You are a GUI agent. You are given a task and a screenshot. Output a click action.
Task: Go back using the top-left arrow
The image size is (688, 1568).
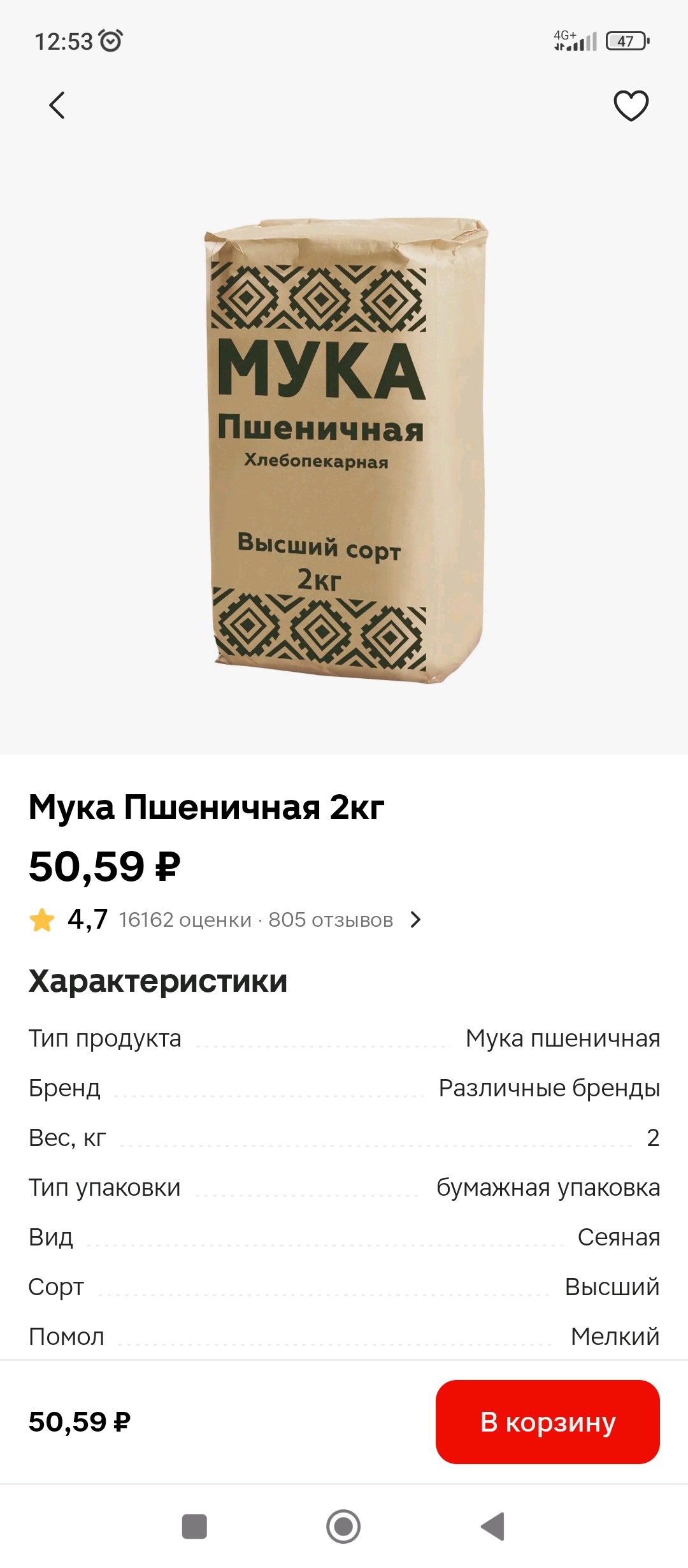point(57,105)
